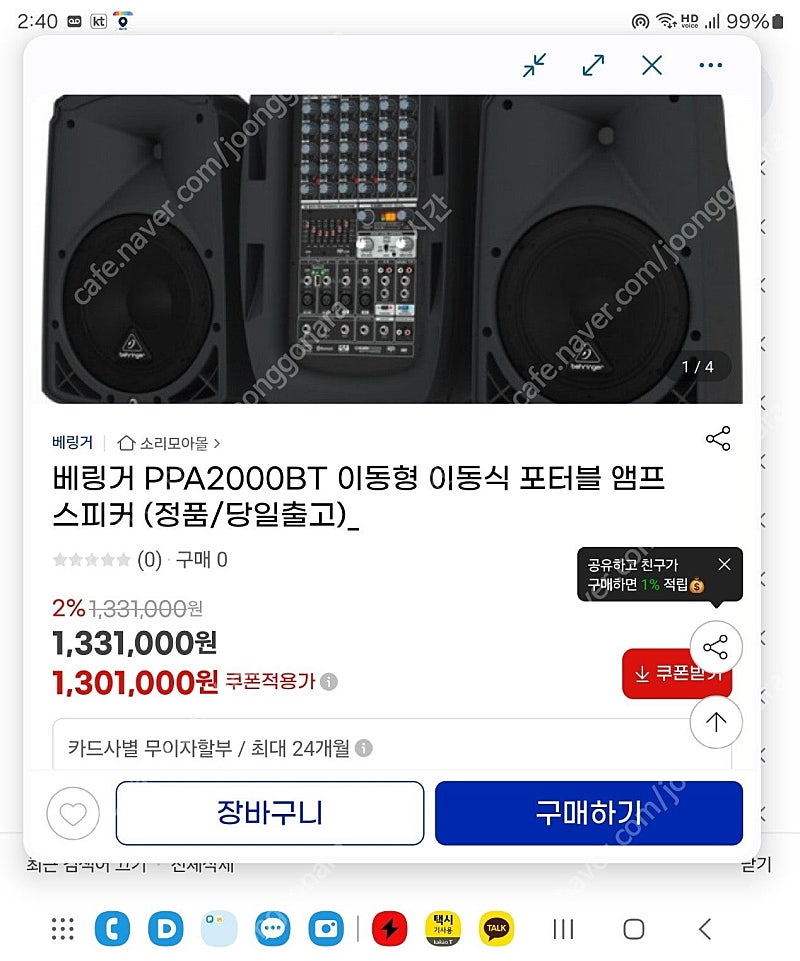Screen dimensions: 800x961
Task: View 카드사별 무이자할부 details
Action: click(x=364, y=747)
